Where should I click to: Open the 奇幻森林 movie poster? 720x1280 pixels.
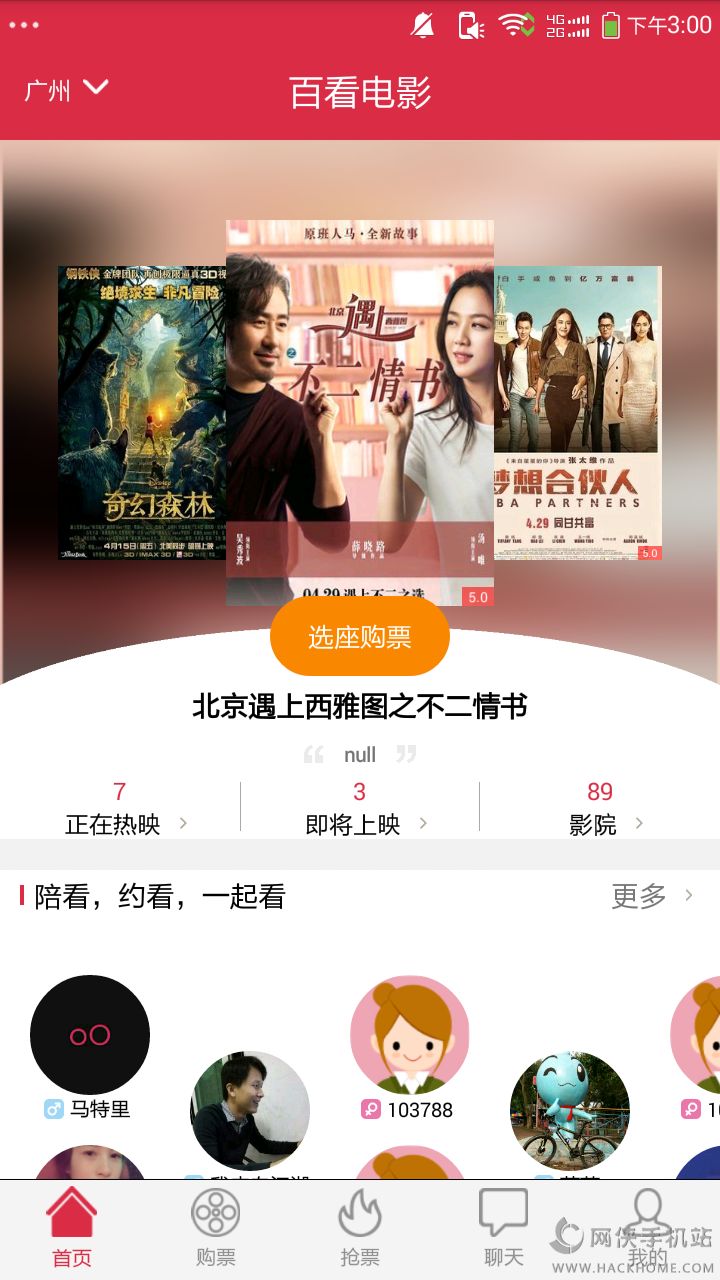click(x=140, y=412)
